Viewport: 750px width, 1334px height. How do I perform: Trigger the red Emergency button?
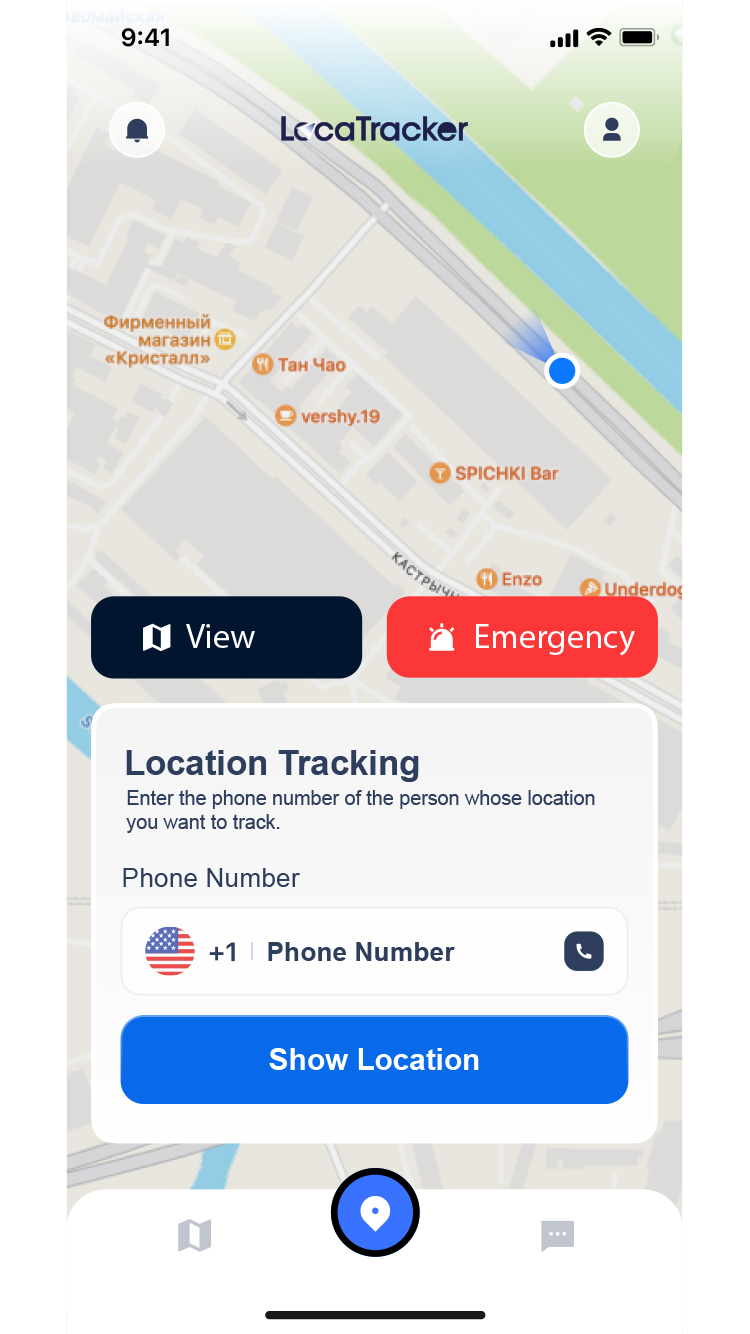pos(522,637)
